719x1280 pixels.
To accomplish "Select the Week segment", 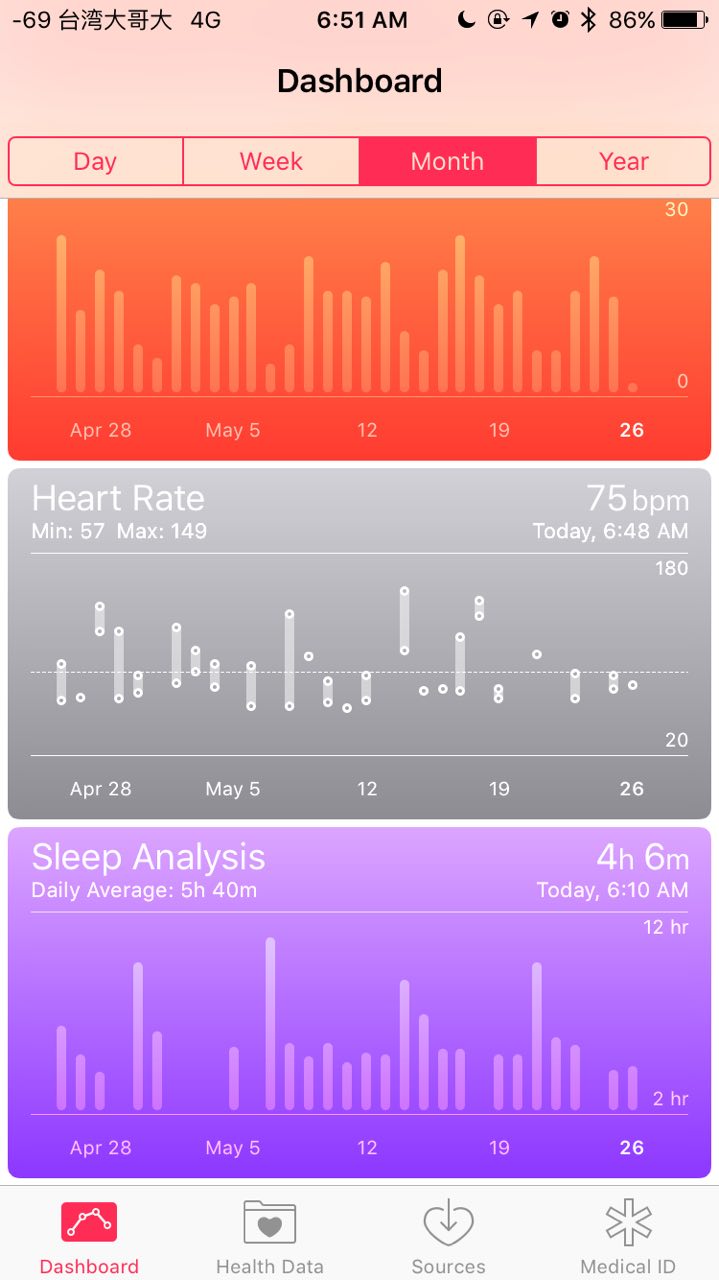I will click(x=271, y=162).
